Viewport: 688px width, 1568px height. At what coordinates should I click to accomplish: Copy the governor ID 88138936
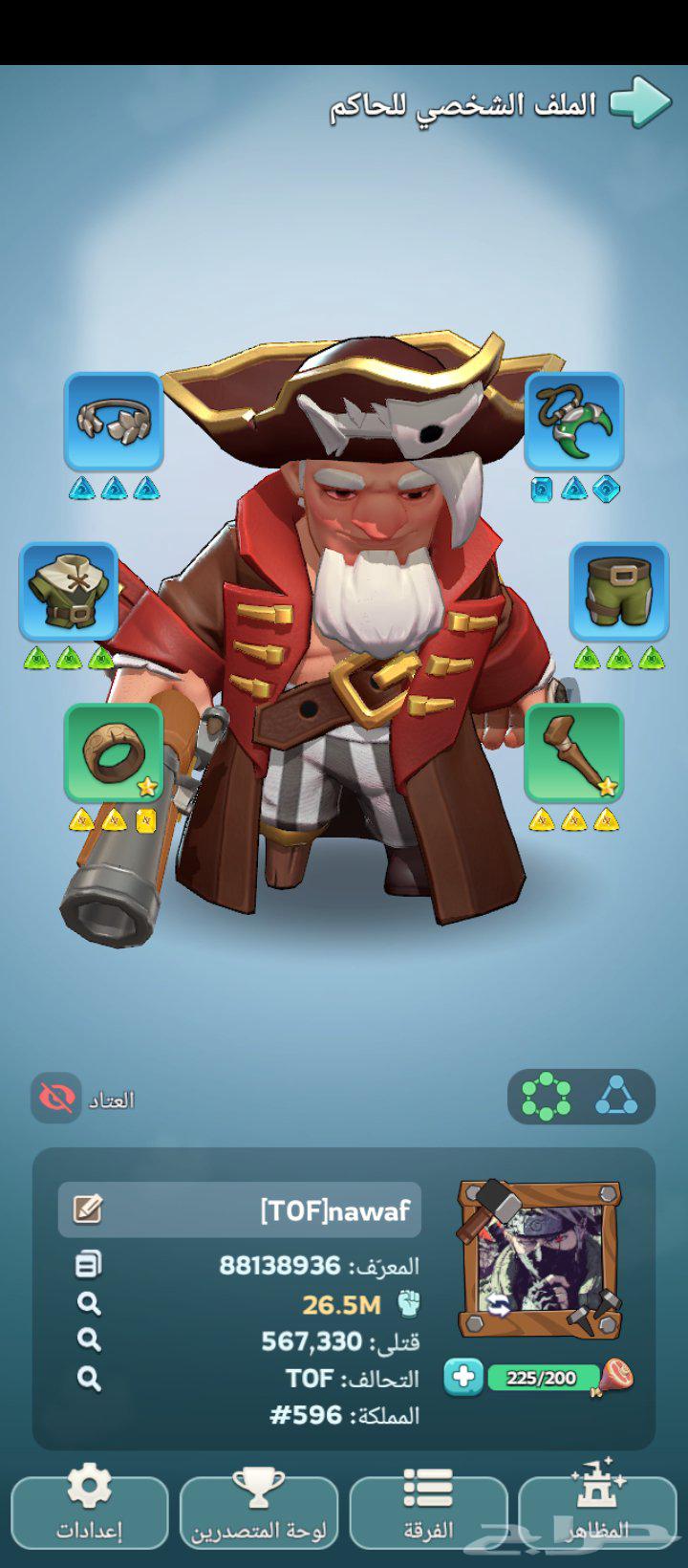pos(88,1265)
